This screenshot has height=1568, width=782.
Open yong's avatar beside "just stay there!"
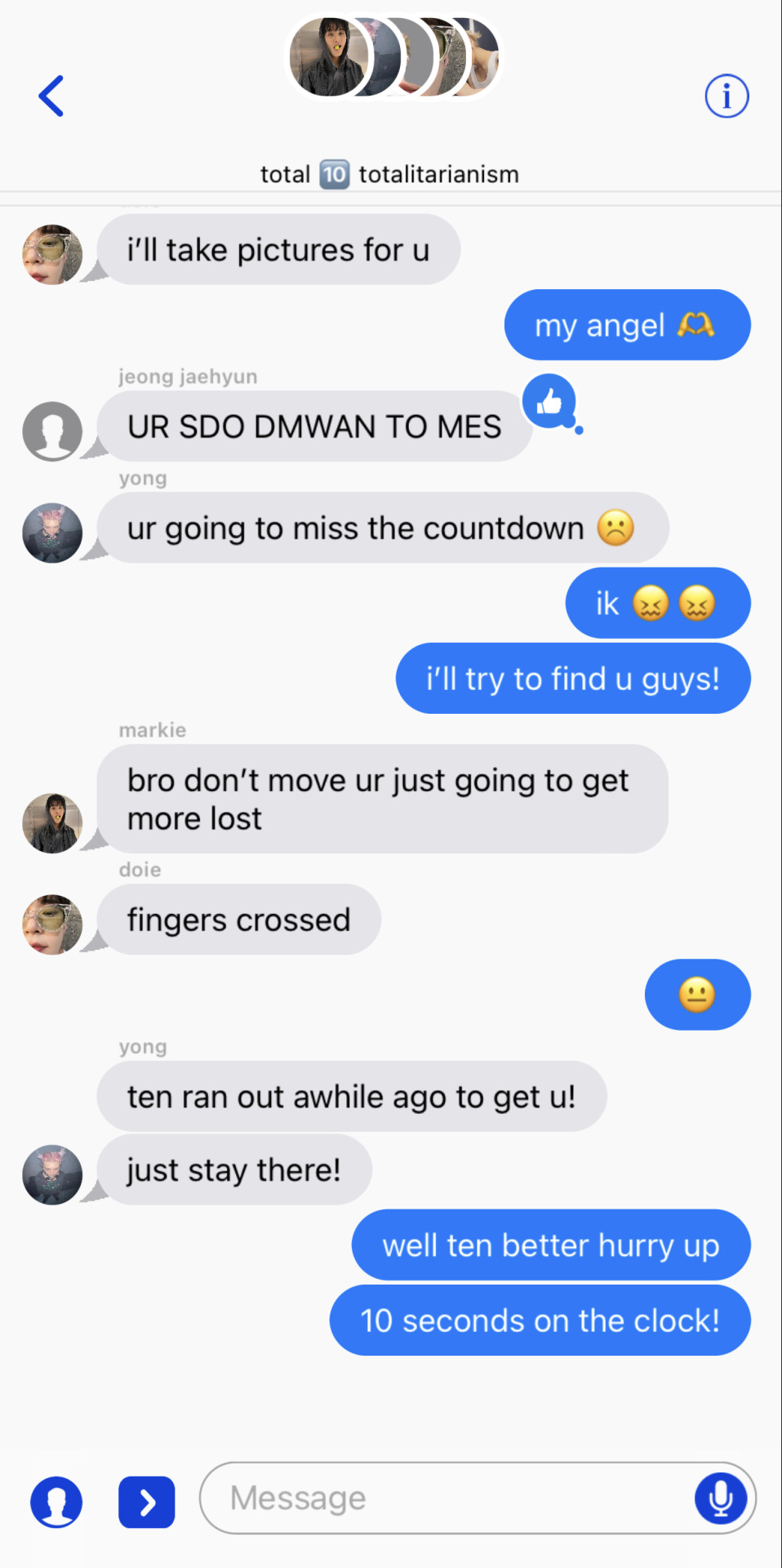52,1174
